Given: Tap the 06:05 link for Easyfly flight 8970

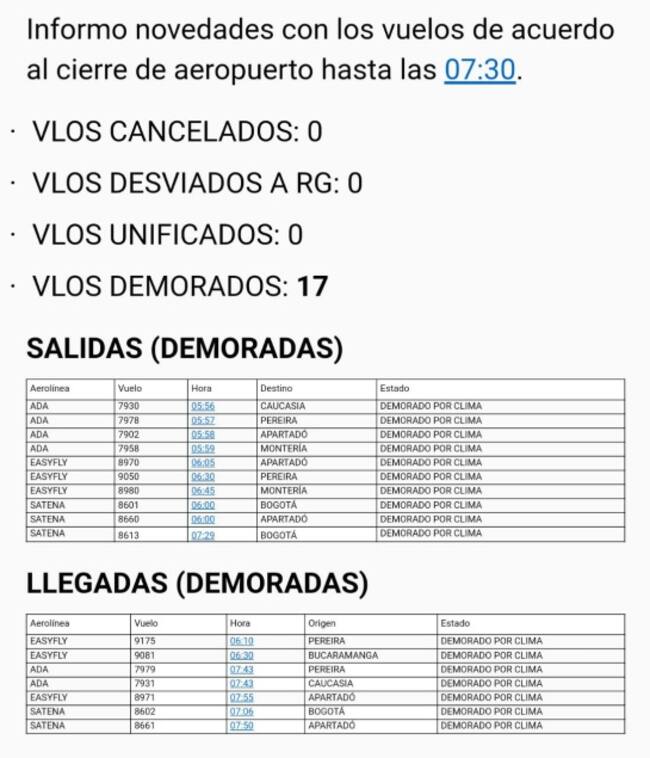Looking at the screenshot, I should click(x=203, y=463).
